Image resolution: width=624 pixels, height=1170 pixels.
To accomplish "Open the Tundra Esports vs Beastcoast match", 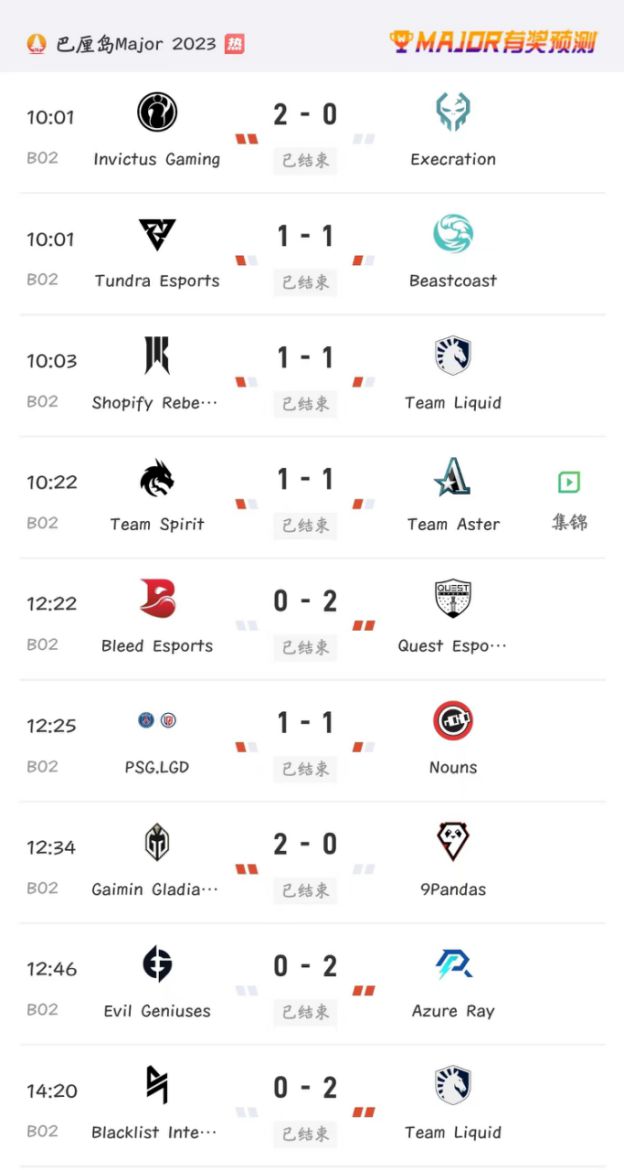I will point(305,255).
